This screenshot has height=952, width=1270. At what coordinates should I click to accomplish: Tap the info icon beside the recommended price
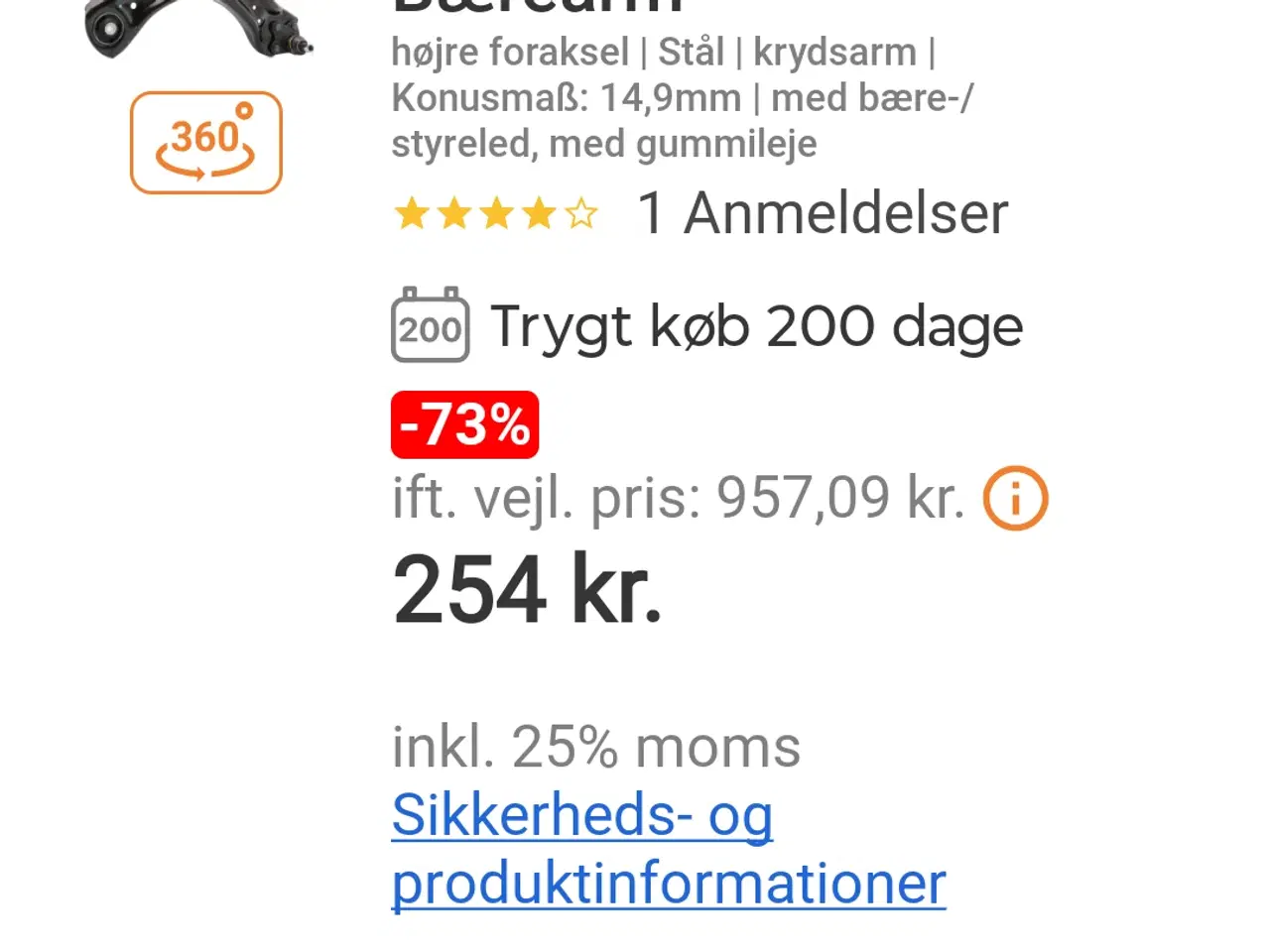click(1015, 498)
